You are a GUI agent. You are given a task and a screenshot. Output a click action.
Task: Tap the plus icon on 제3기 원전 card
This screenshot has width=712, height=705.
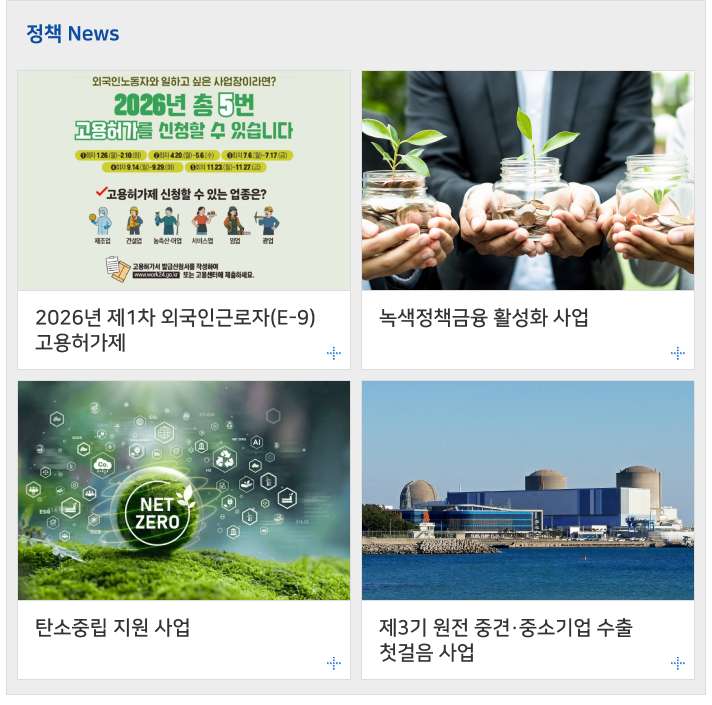coord(677,663)
